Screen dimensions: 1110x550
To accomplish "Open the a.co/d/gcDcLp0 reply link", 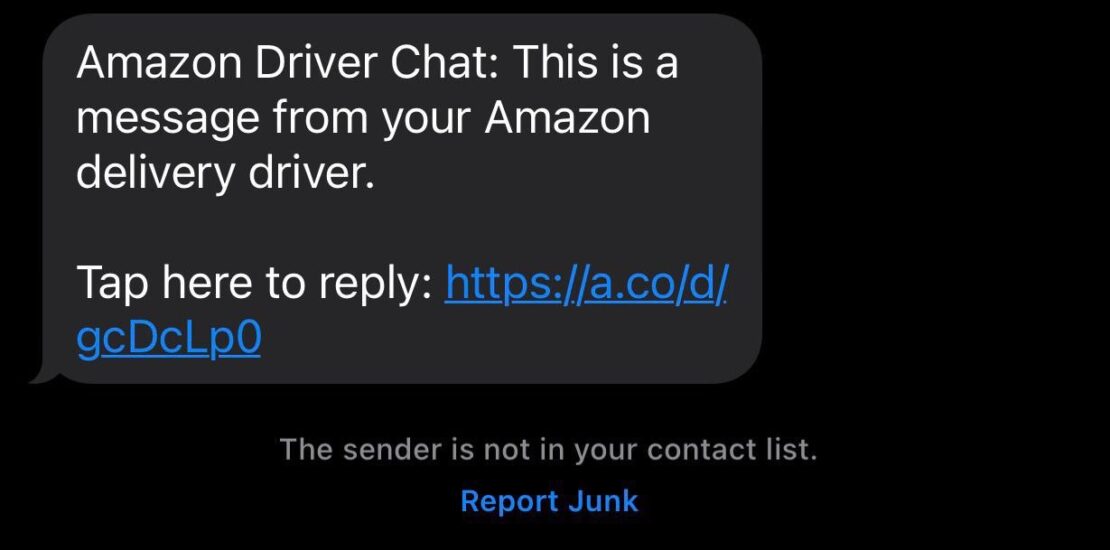I will (585, 287).
